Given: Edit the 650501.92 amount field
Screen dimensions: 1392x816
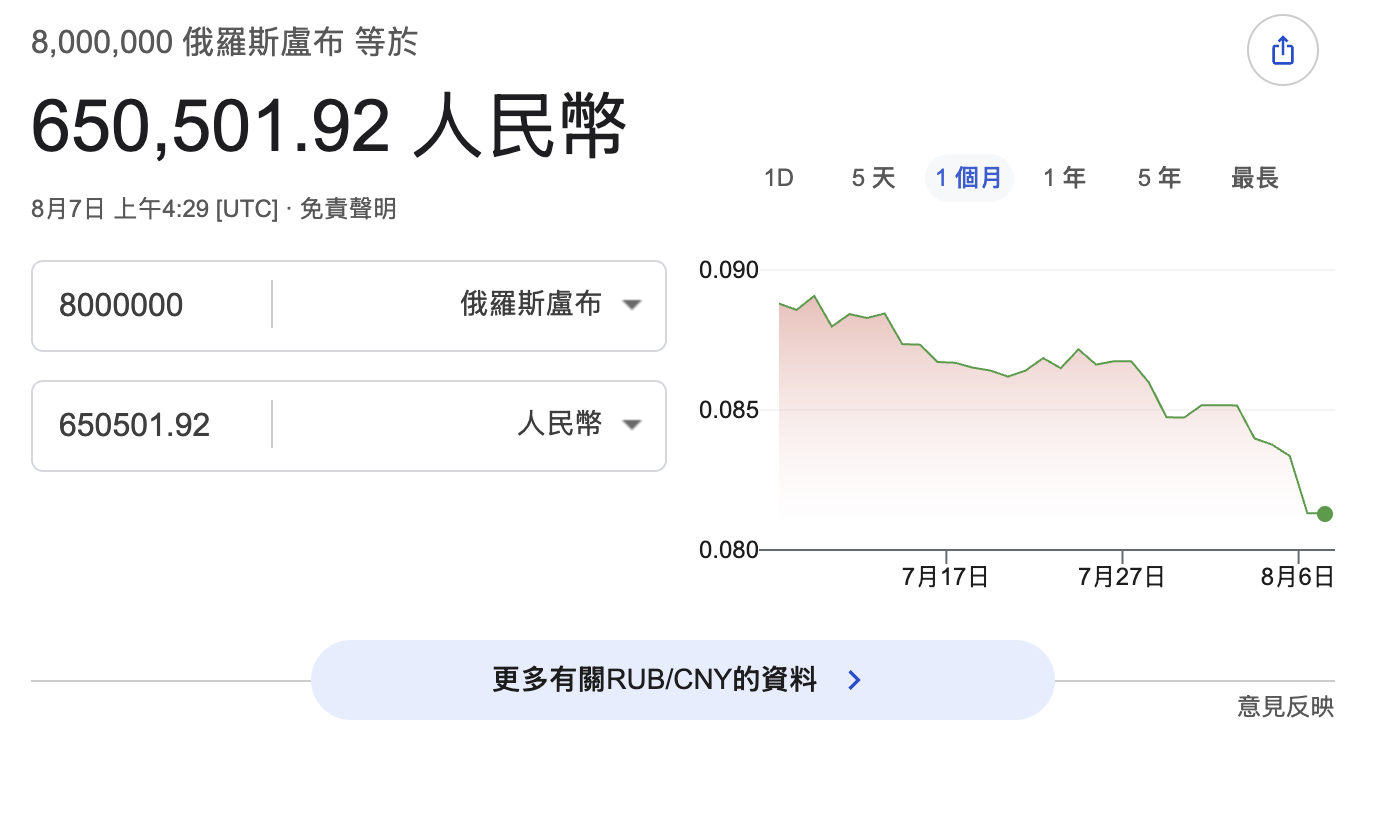Looking at the screenshot, I should (152, 425).
